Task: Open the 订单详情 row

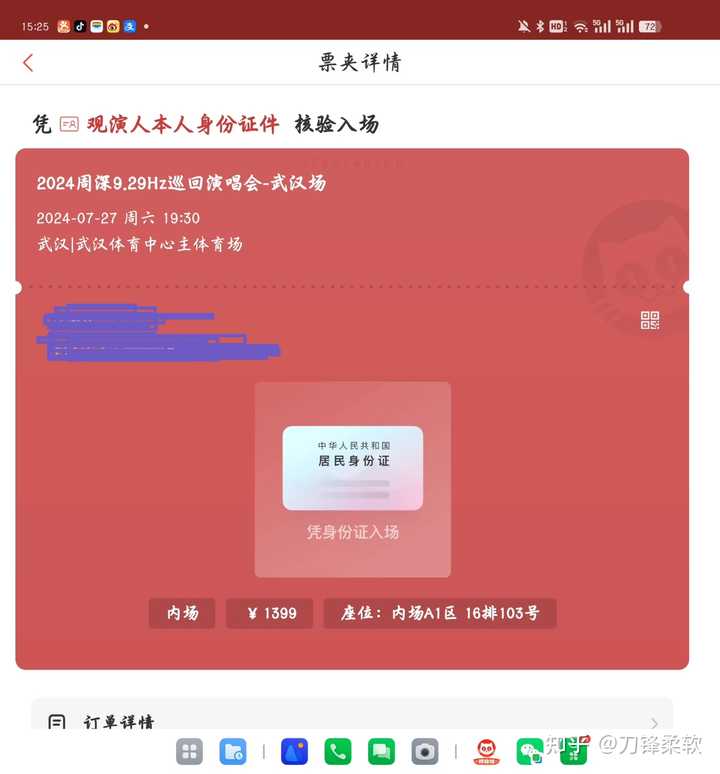Action: click(x=352, y=721)
